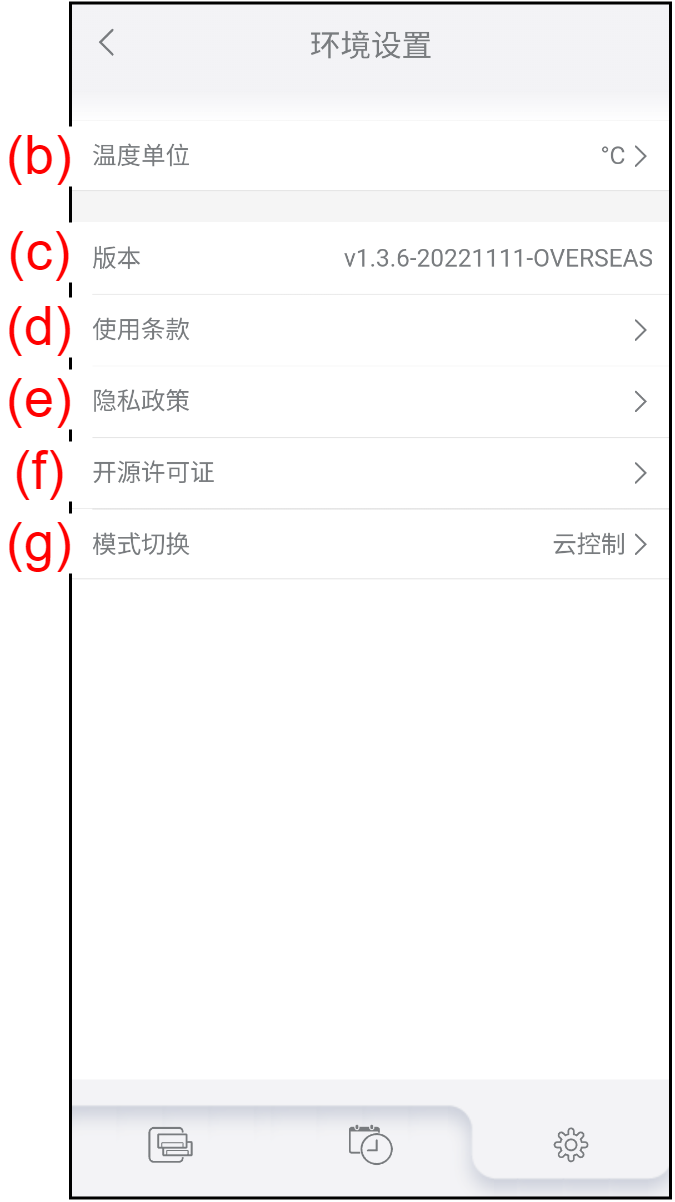Switch to the schedule timer tab
This screenshot has height=1202, width=675.
[x=370, y=1144]
